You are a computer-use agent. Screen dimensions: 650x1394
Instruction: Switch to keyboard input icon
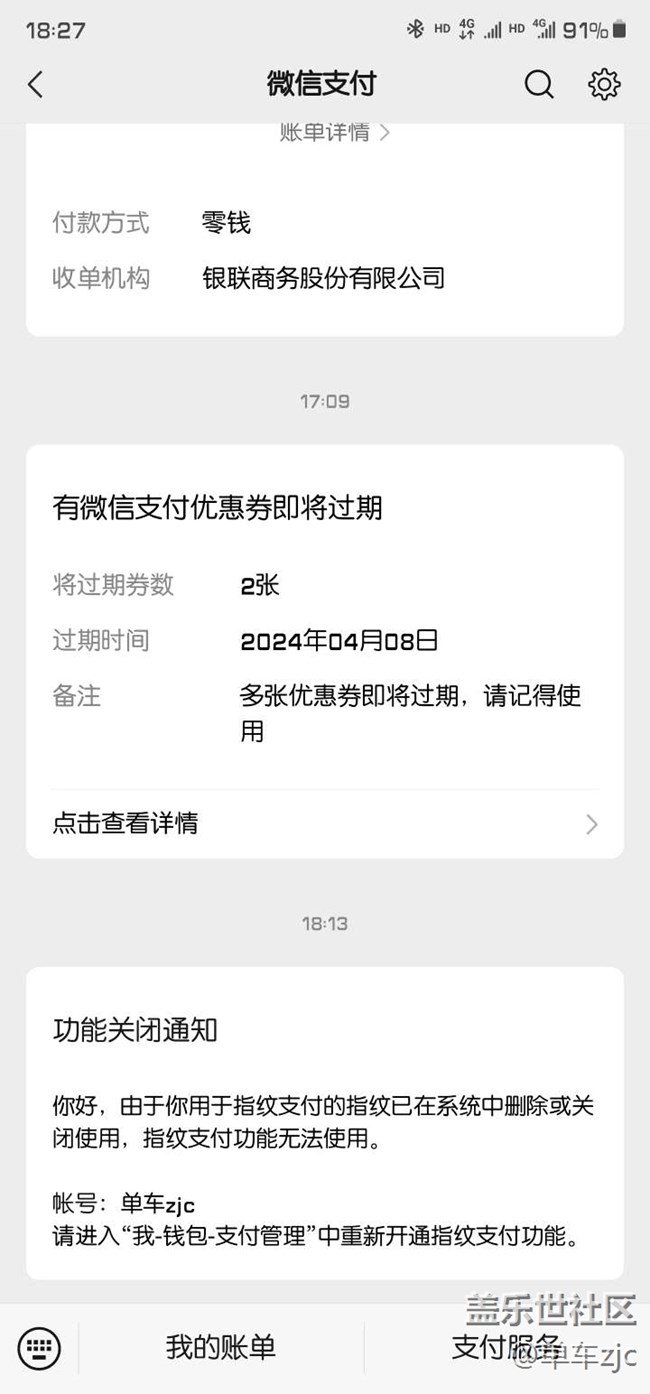[x=39, y=1347]
